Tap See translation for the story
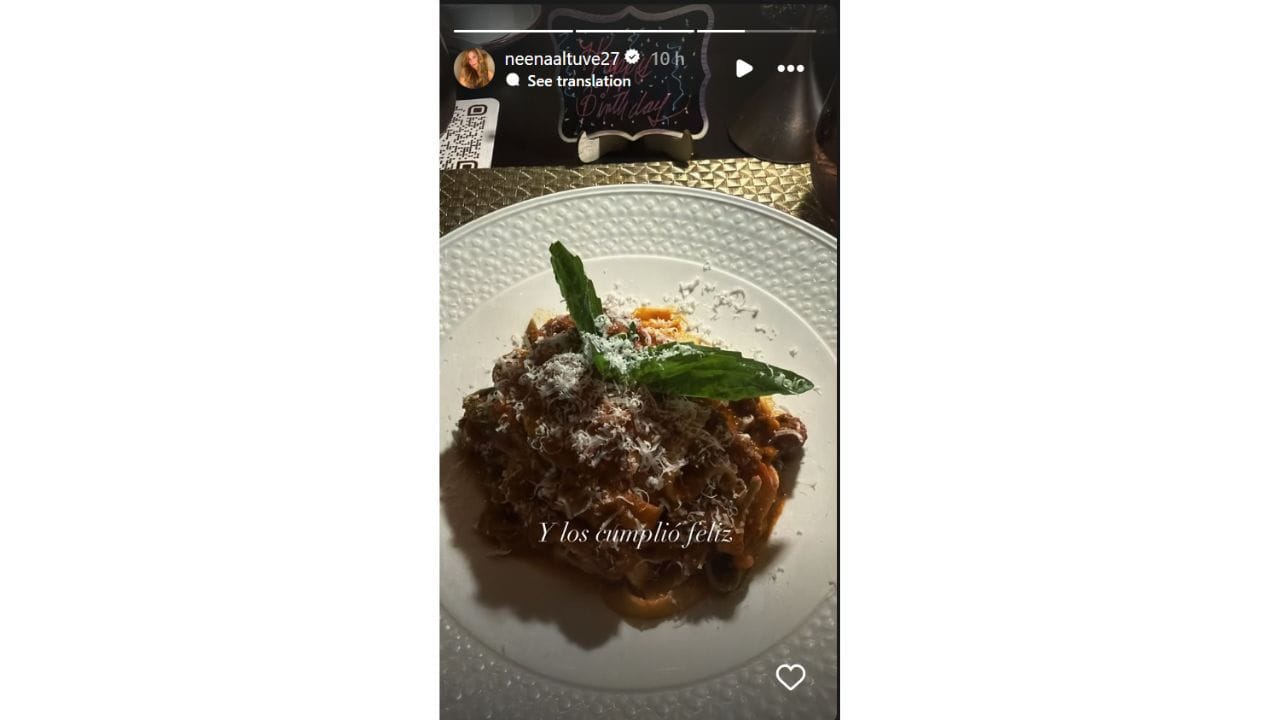This screenshot has height=720, width=1280. [x=578, y=81]
